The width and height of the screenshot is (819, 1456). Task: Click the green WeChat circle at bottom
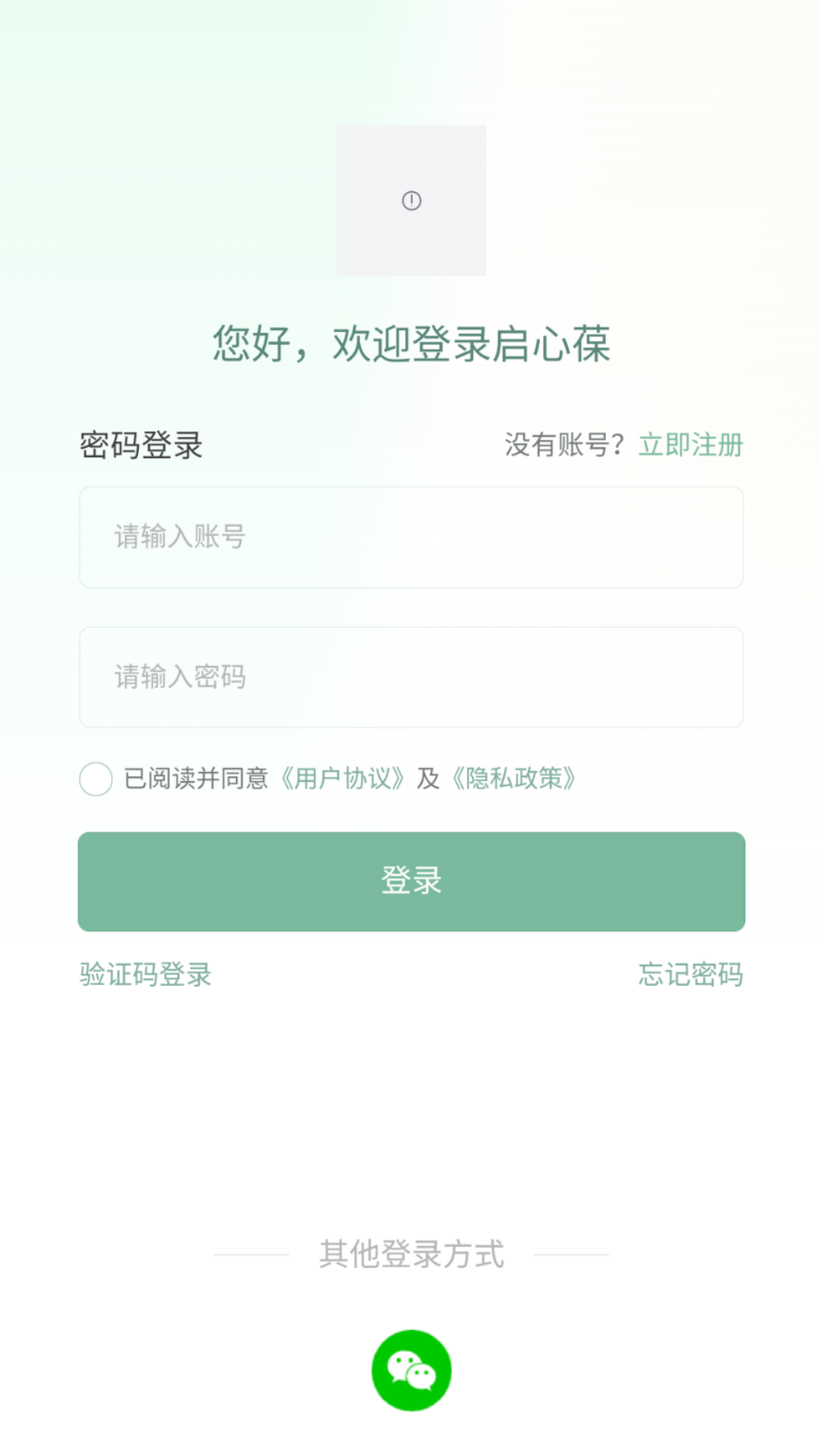coord(409,1371)
